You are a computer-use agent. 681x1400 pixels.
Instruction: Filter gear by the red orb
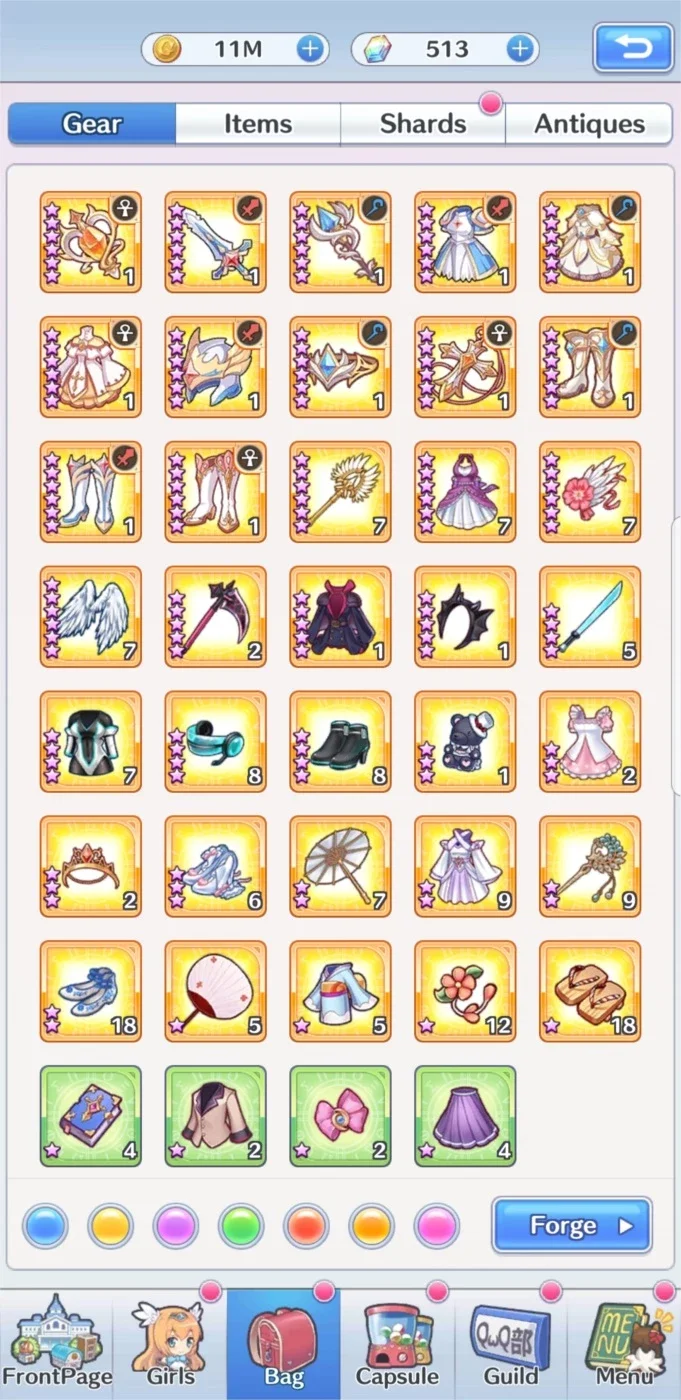(306, 1226)
